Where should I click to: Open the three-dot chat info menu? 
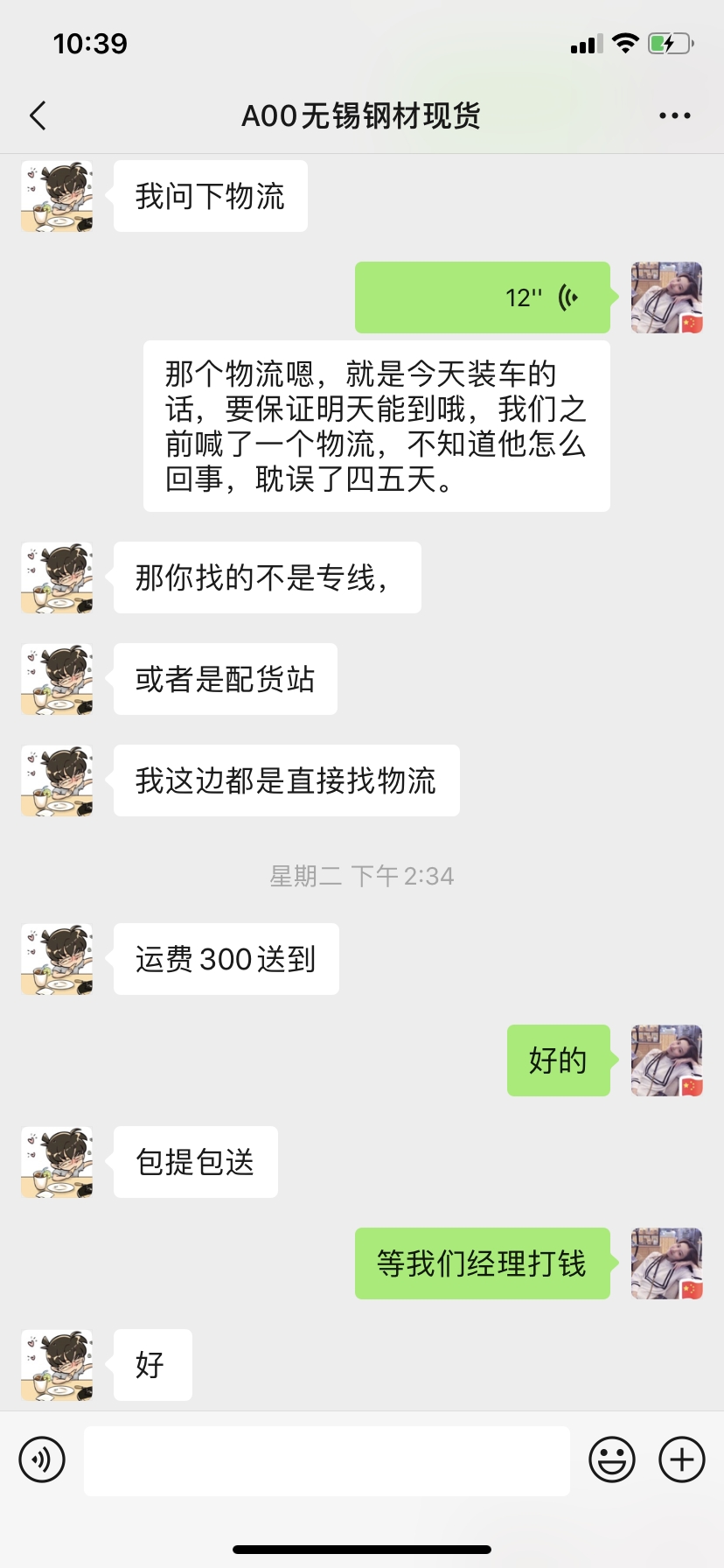(674, 115)
